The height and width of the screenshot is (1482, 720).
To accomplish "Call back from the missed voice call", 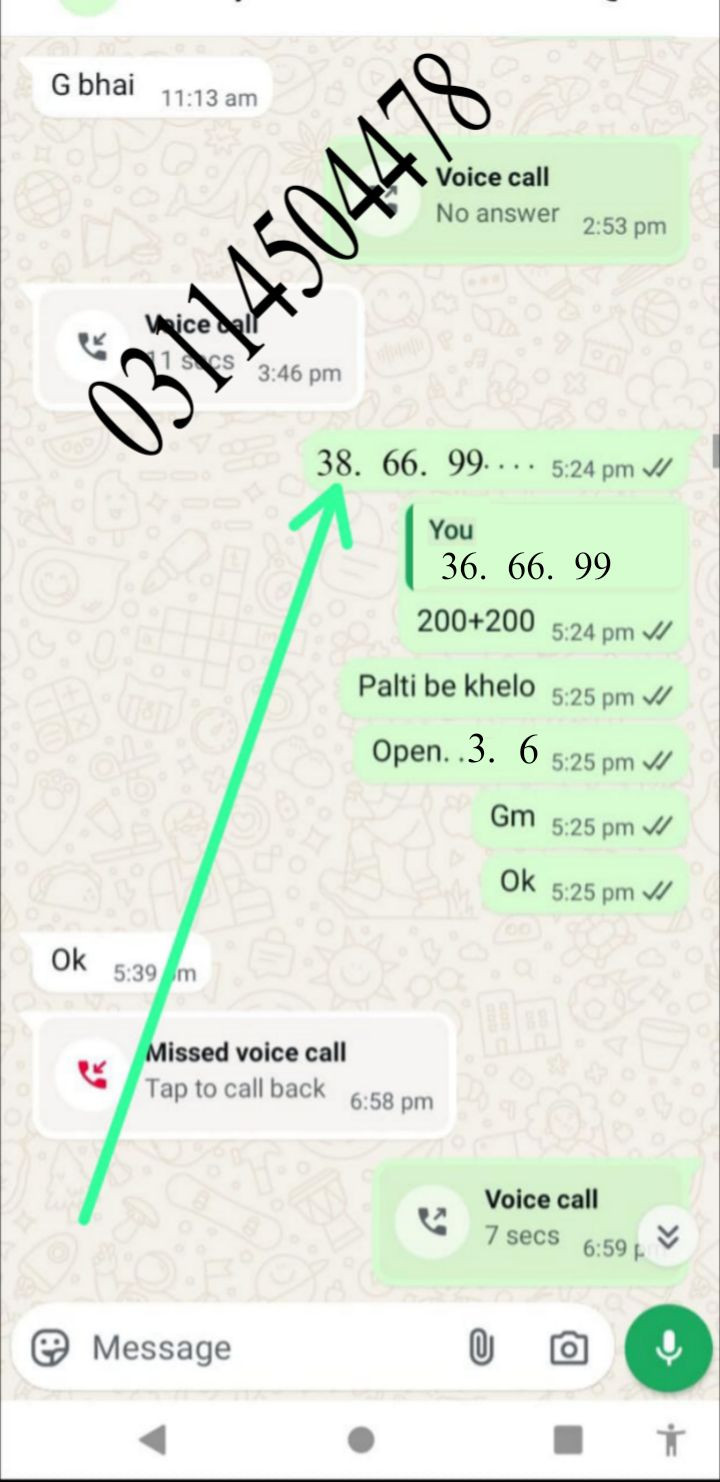I will pyautogui.click(x=244, y=1075).
